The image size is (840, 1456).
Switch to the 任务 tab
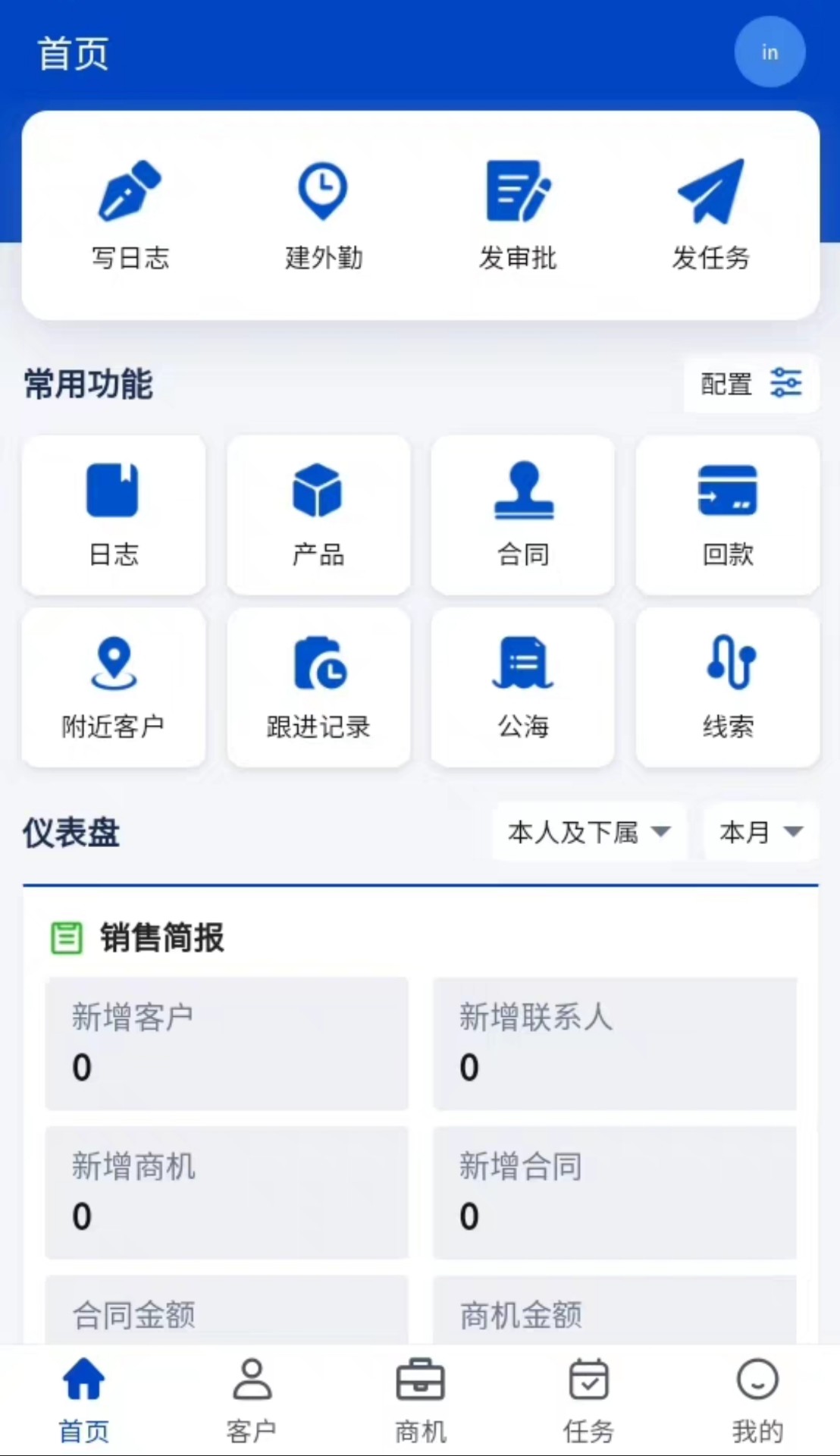click(588, 1400)
